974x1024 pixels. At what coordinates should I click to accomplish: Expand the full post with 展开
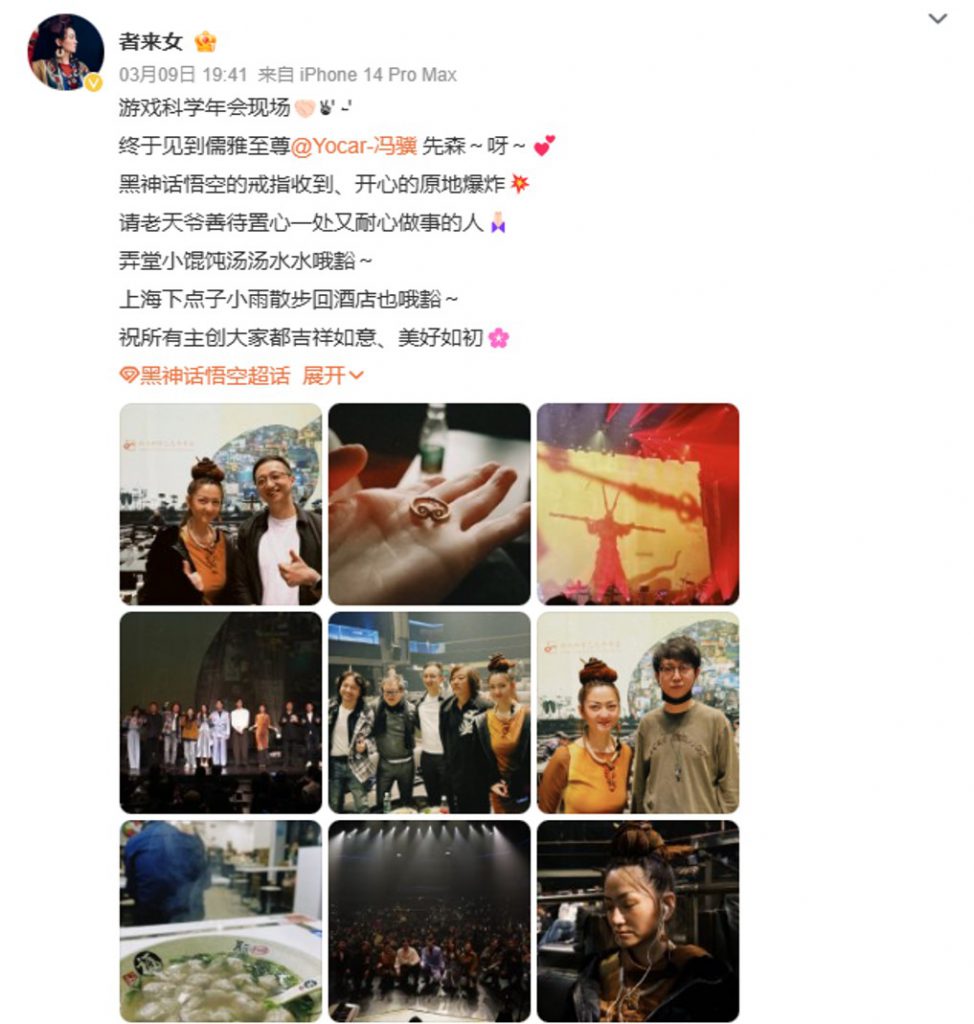332,376
